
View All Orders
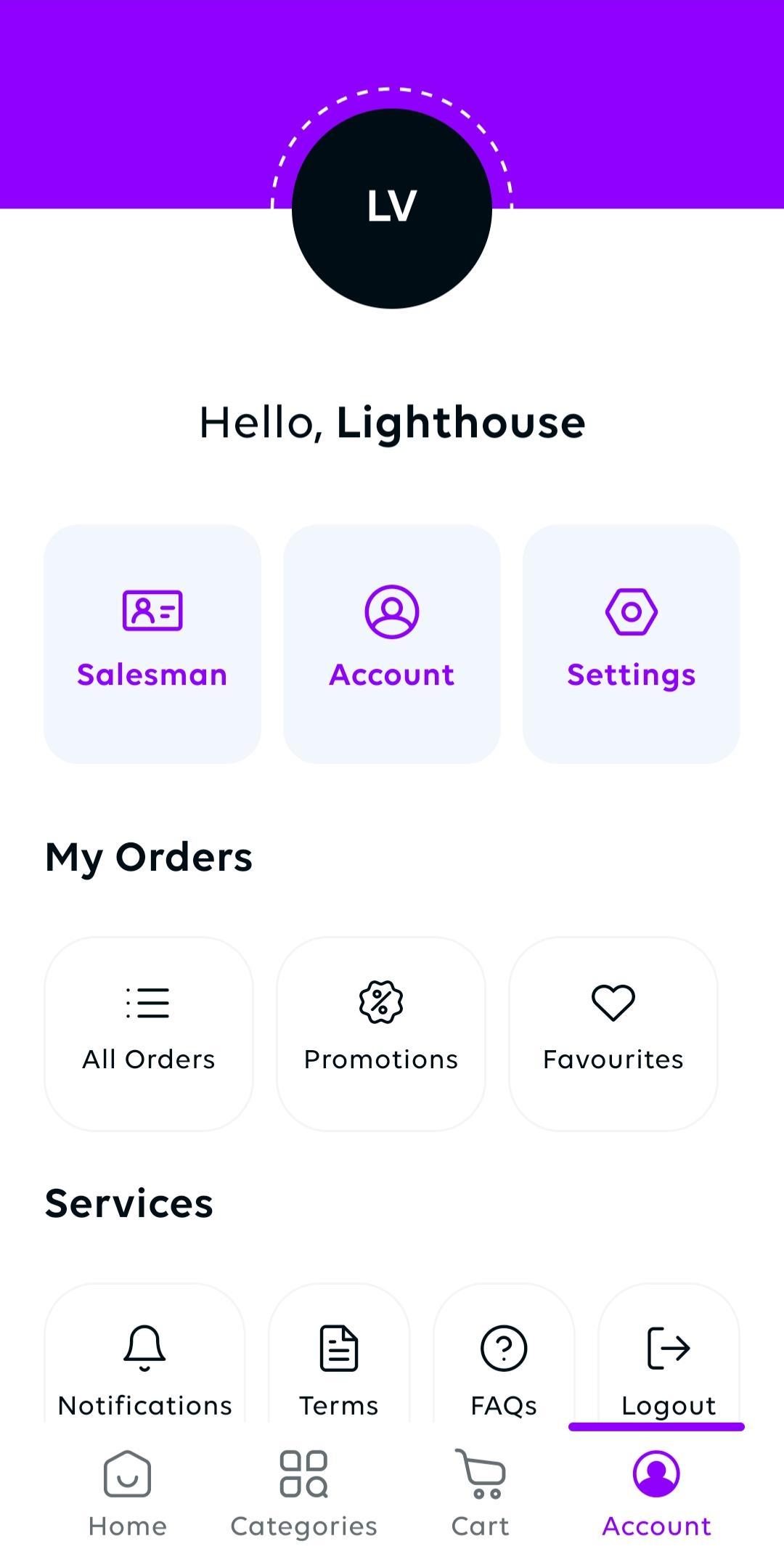click(149, 1033)
